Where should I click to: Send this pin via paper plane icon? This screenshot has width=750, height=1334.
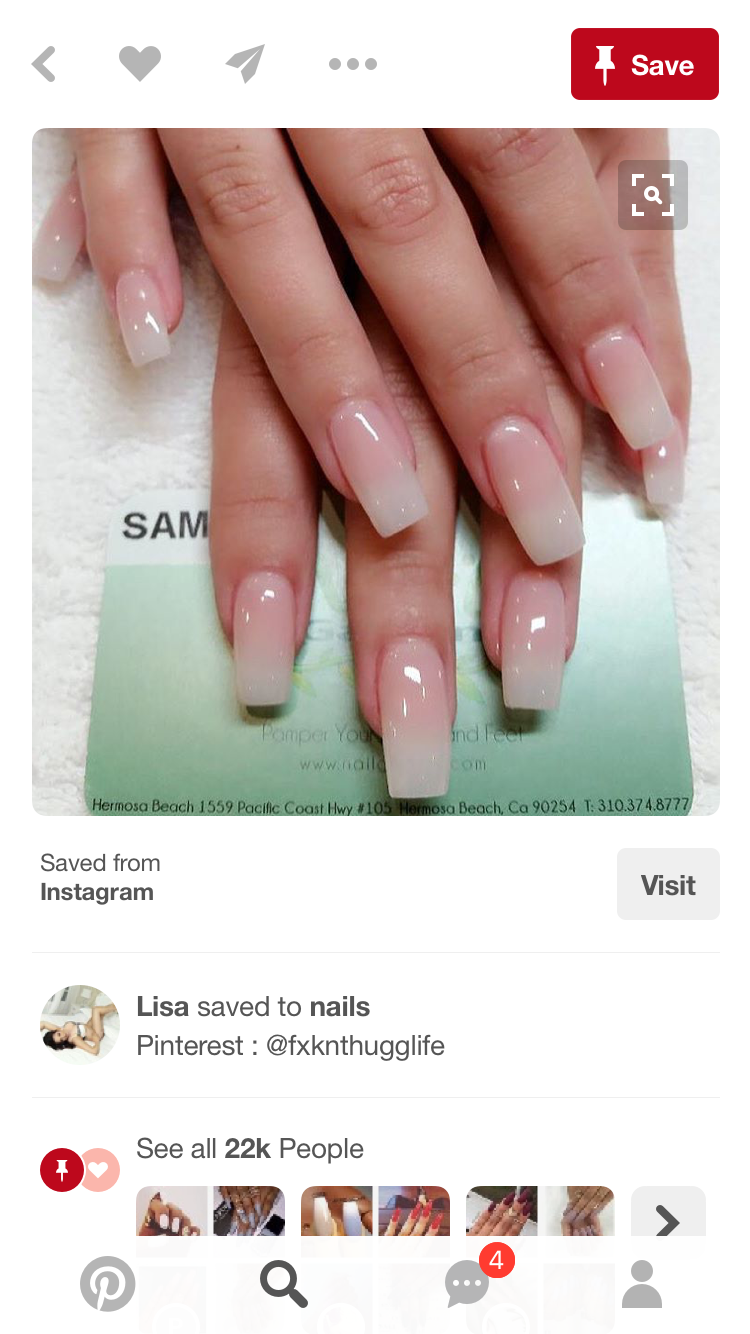click(245, 64)
